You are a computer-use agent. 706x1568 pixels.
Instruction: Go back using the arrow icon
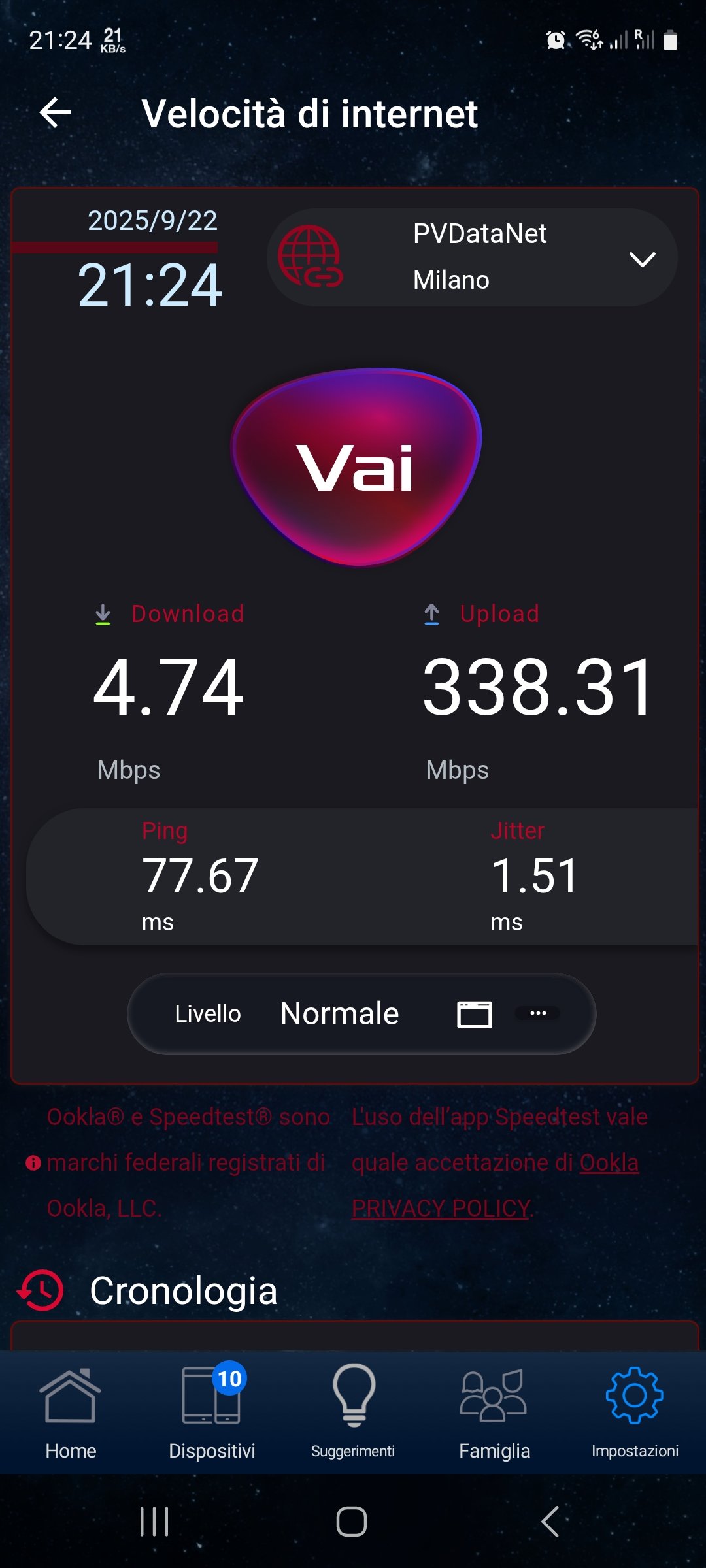point(56,113)
